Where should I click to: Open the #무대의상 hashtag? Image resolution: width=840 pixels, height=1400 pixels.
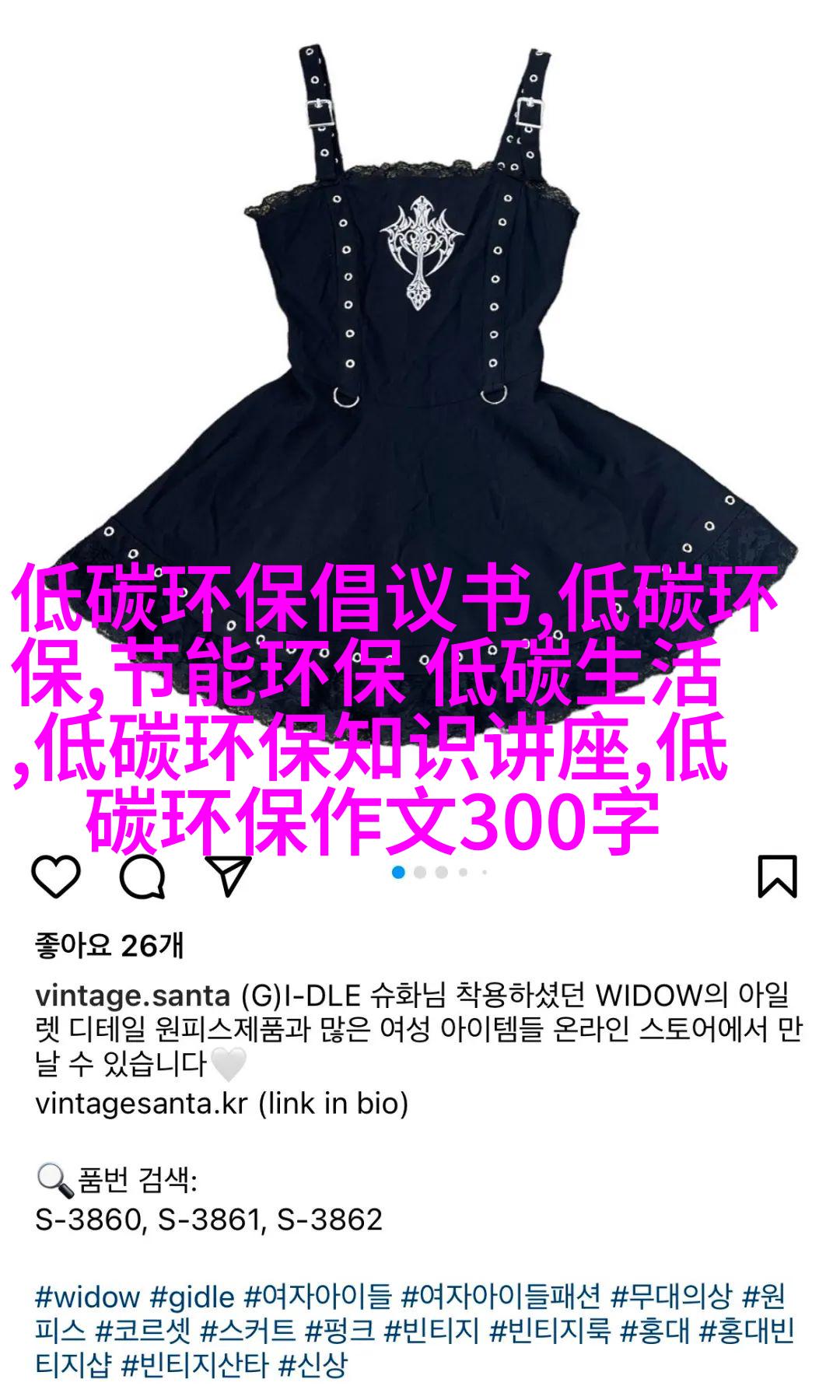(x=671, y=1297)
